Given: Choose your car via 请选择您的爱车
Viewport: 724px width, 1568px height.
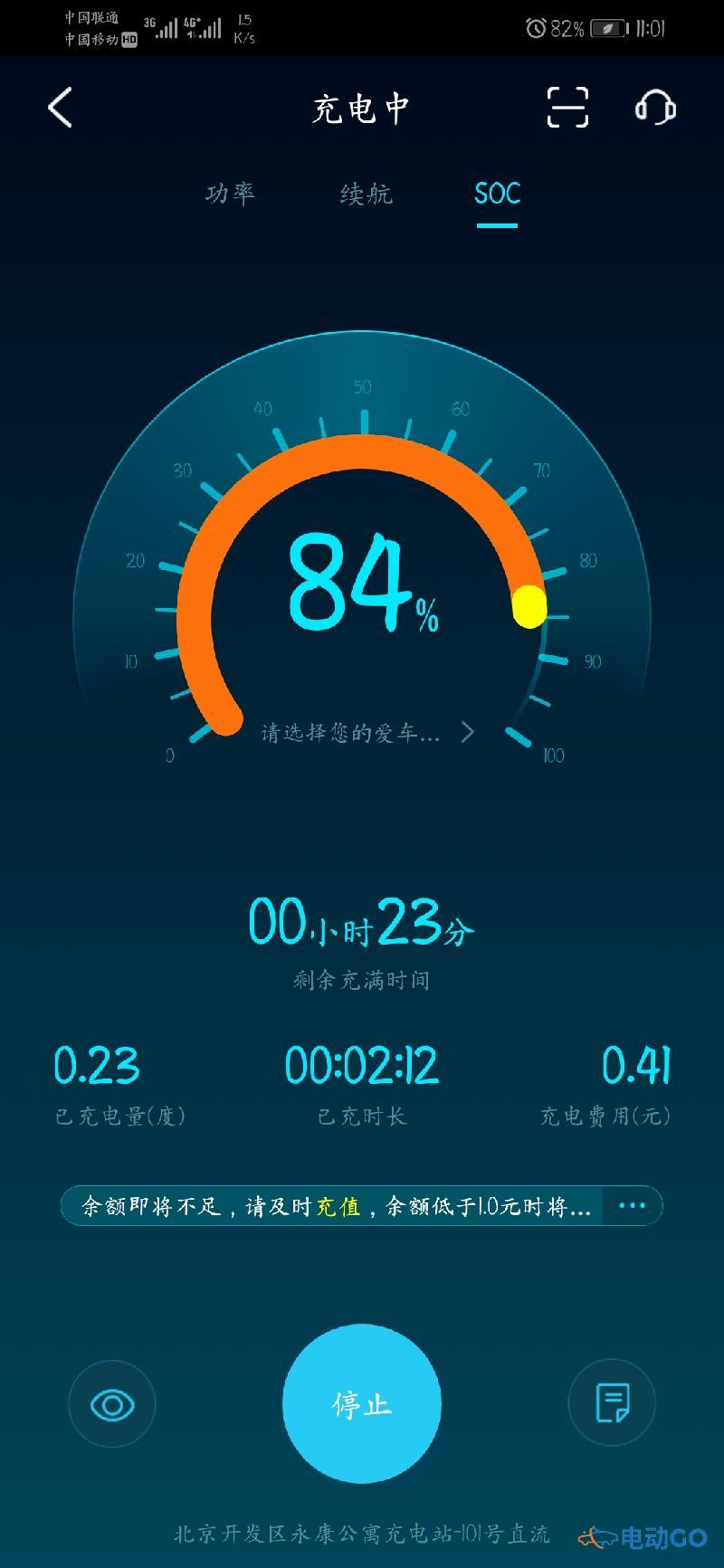Looking at the screenshot, I should pyautogui.click(x=367, y=732).
